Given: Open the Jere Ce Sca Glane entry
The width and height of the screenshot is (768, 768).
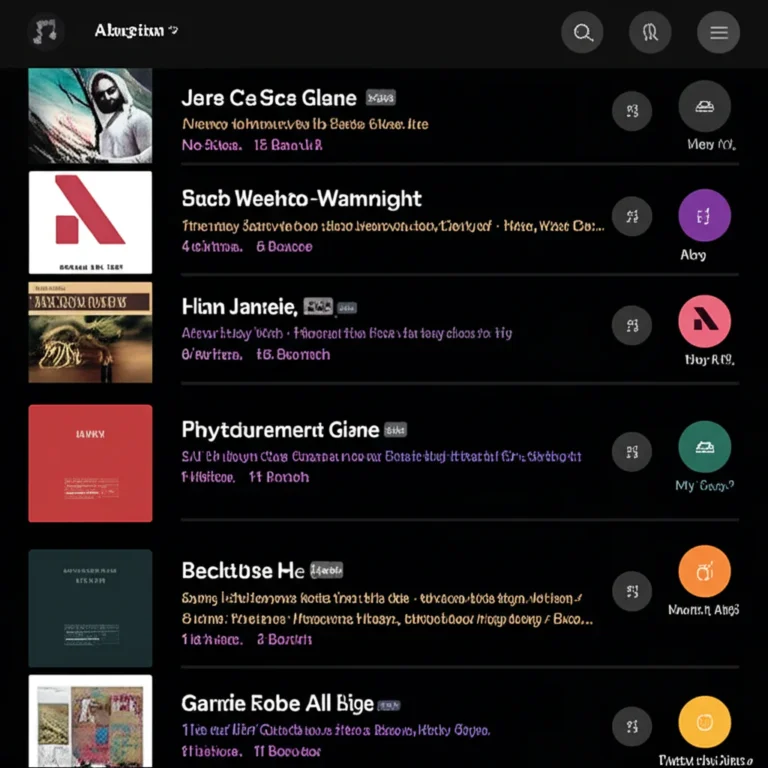Looking at the screenshot, I should 269,98.
